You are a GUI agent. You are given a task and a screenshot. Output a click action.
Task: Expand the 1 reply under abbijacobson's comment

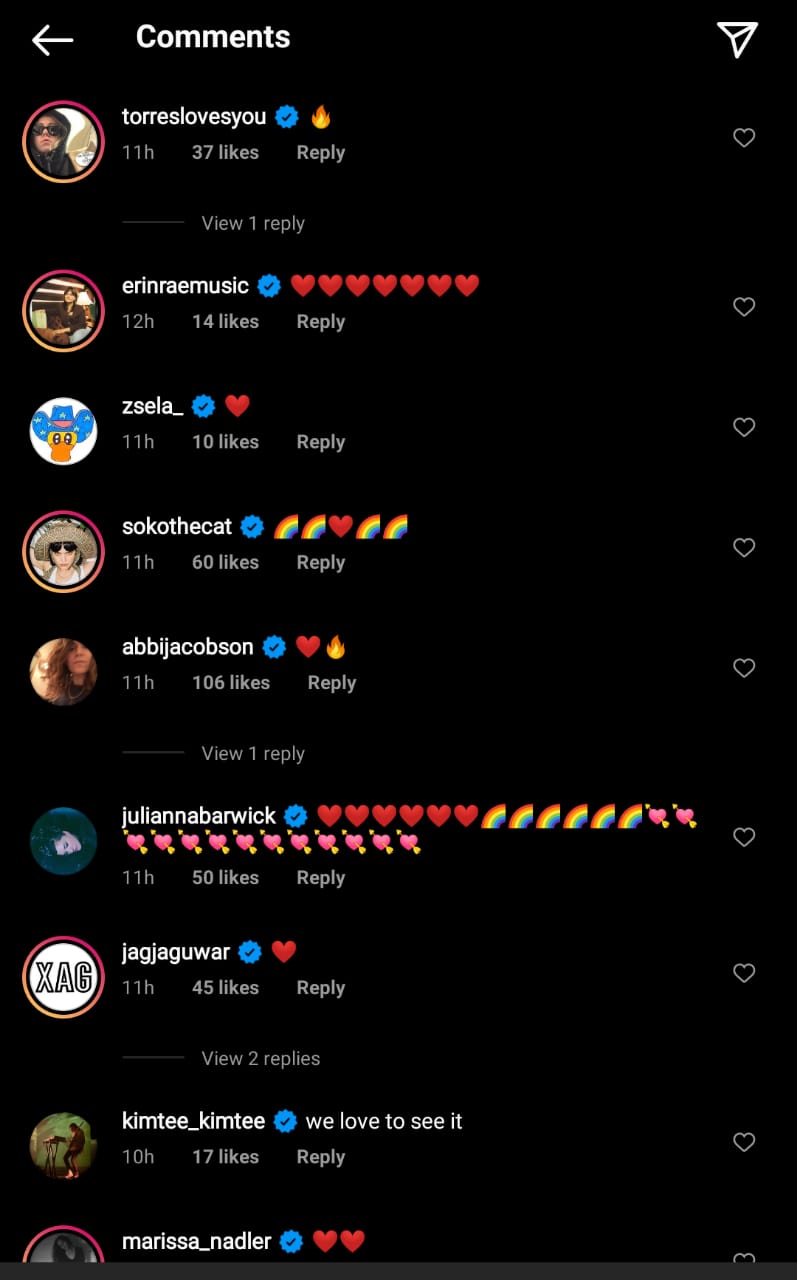click(x=253, y=753)
